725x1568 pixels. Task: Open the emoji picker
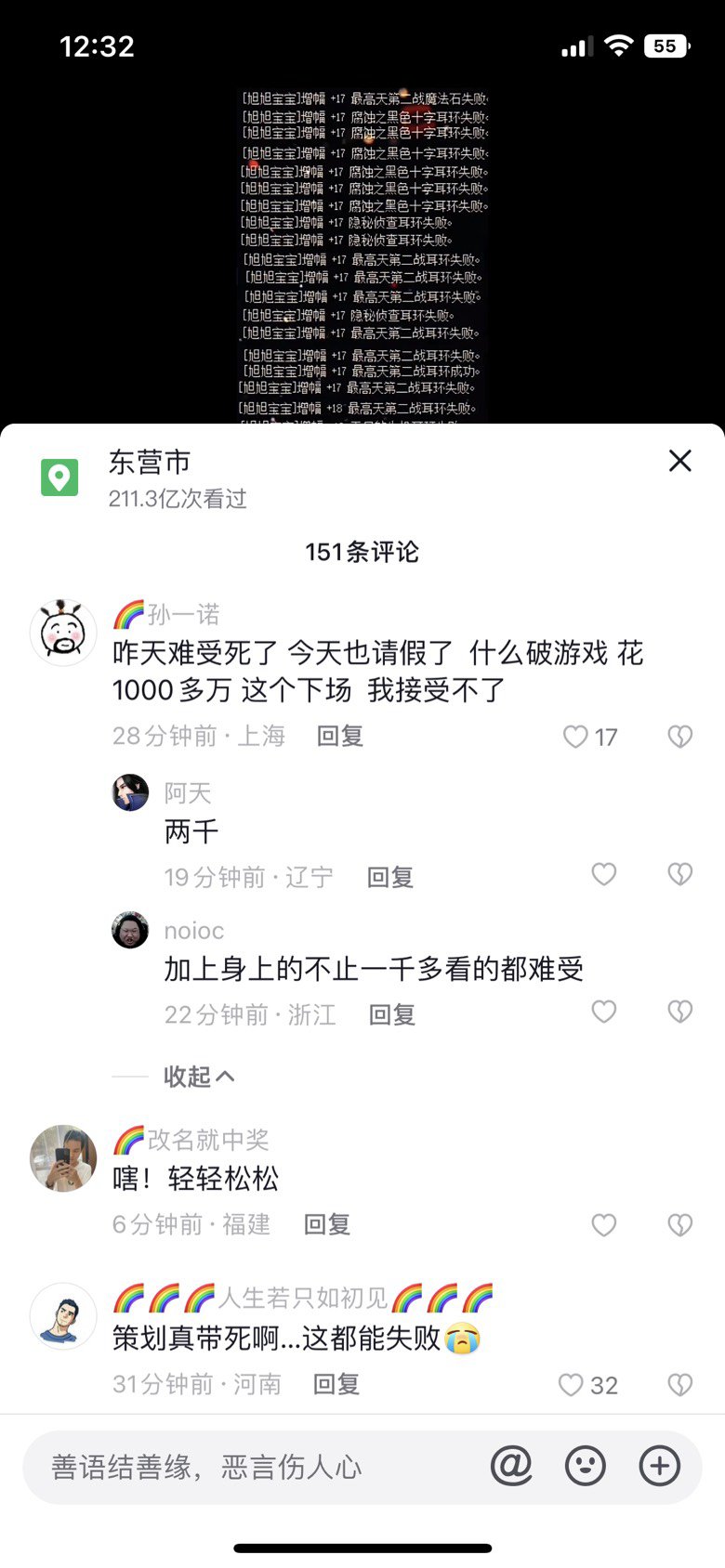coord(586,1466)
